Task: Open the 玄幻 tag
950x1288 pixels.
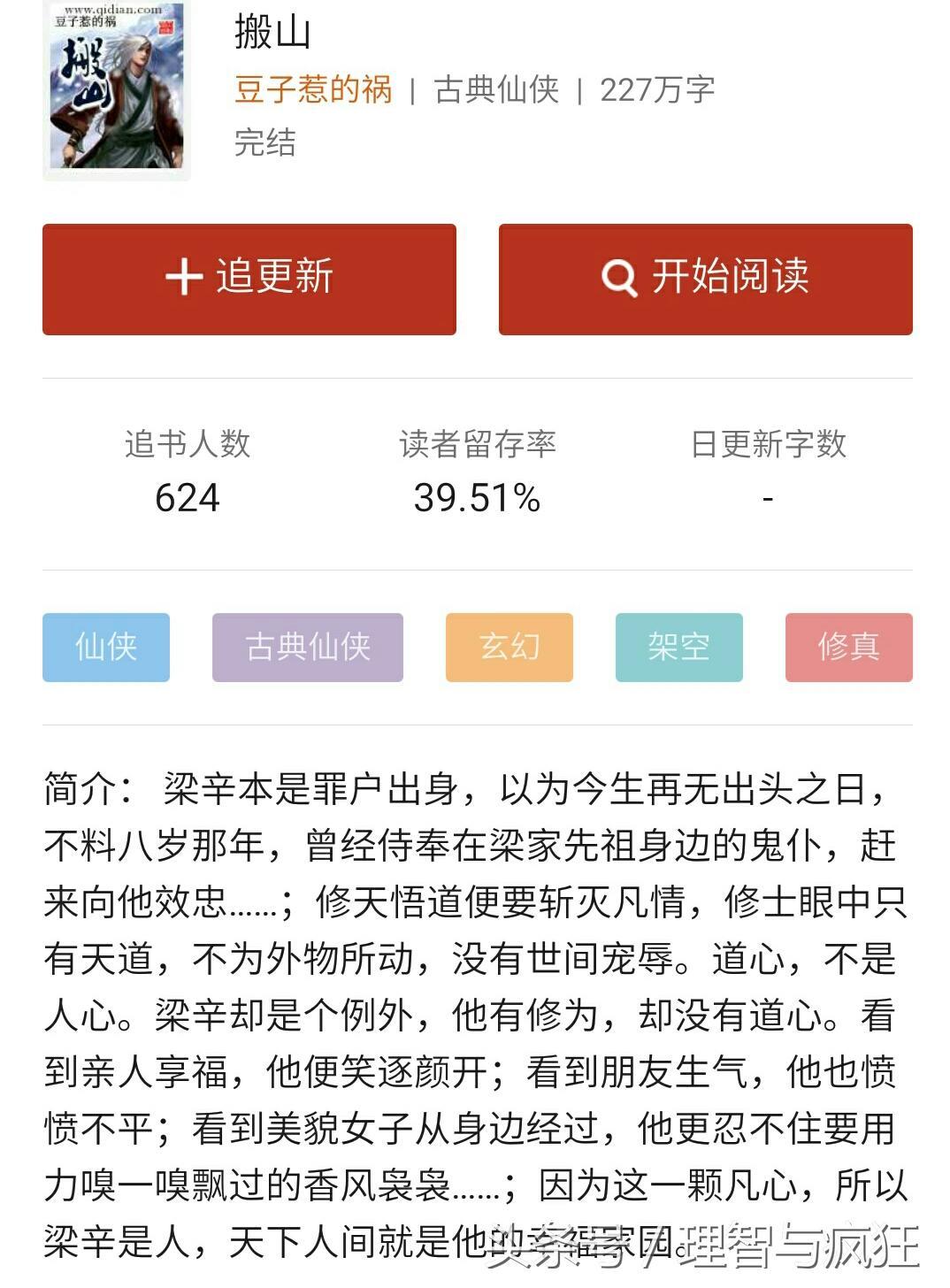Action: tap(509, 647)
